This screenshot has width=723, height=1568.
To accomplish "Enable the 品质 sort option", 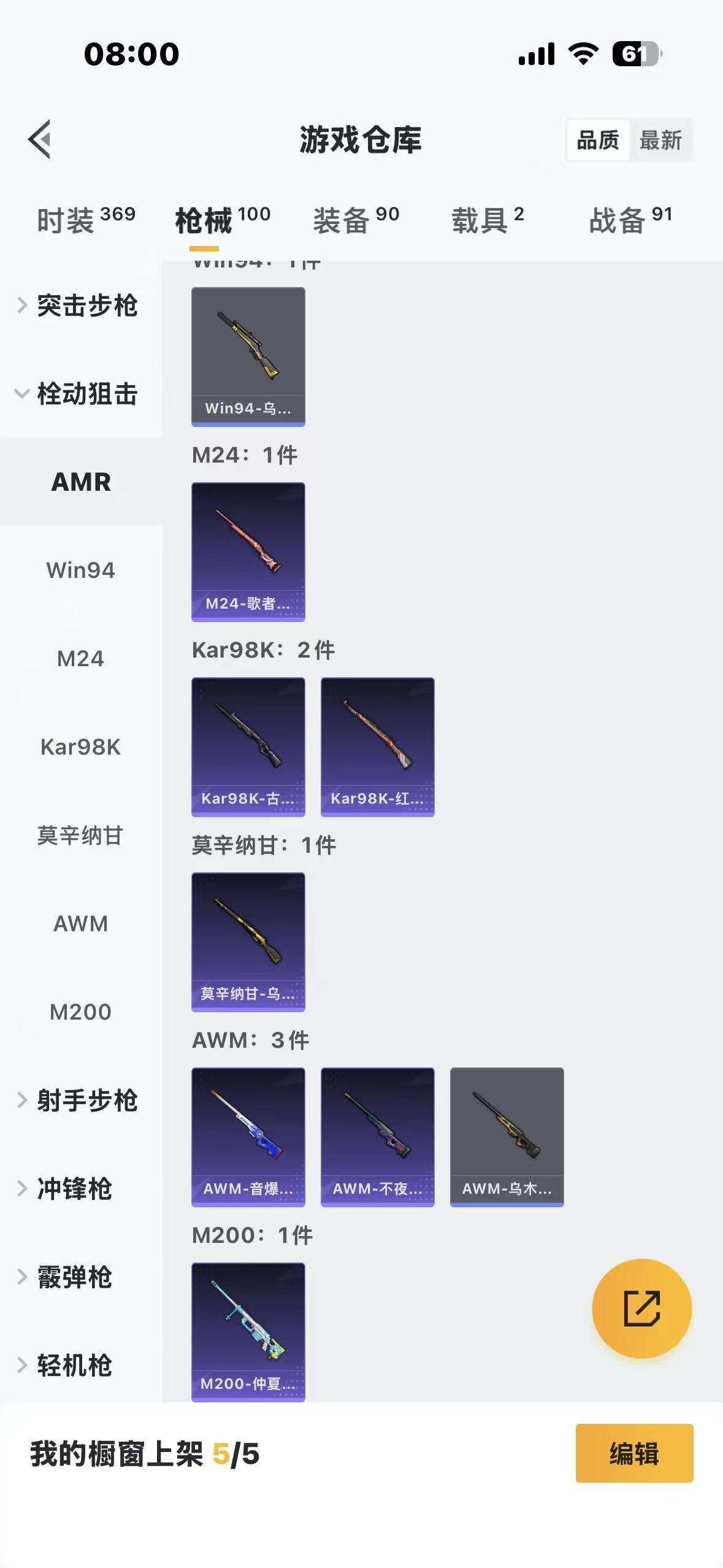I will [597, 140].
